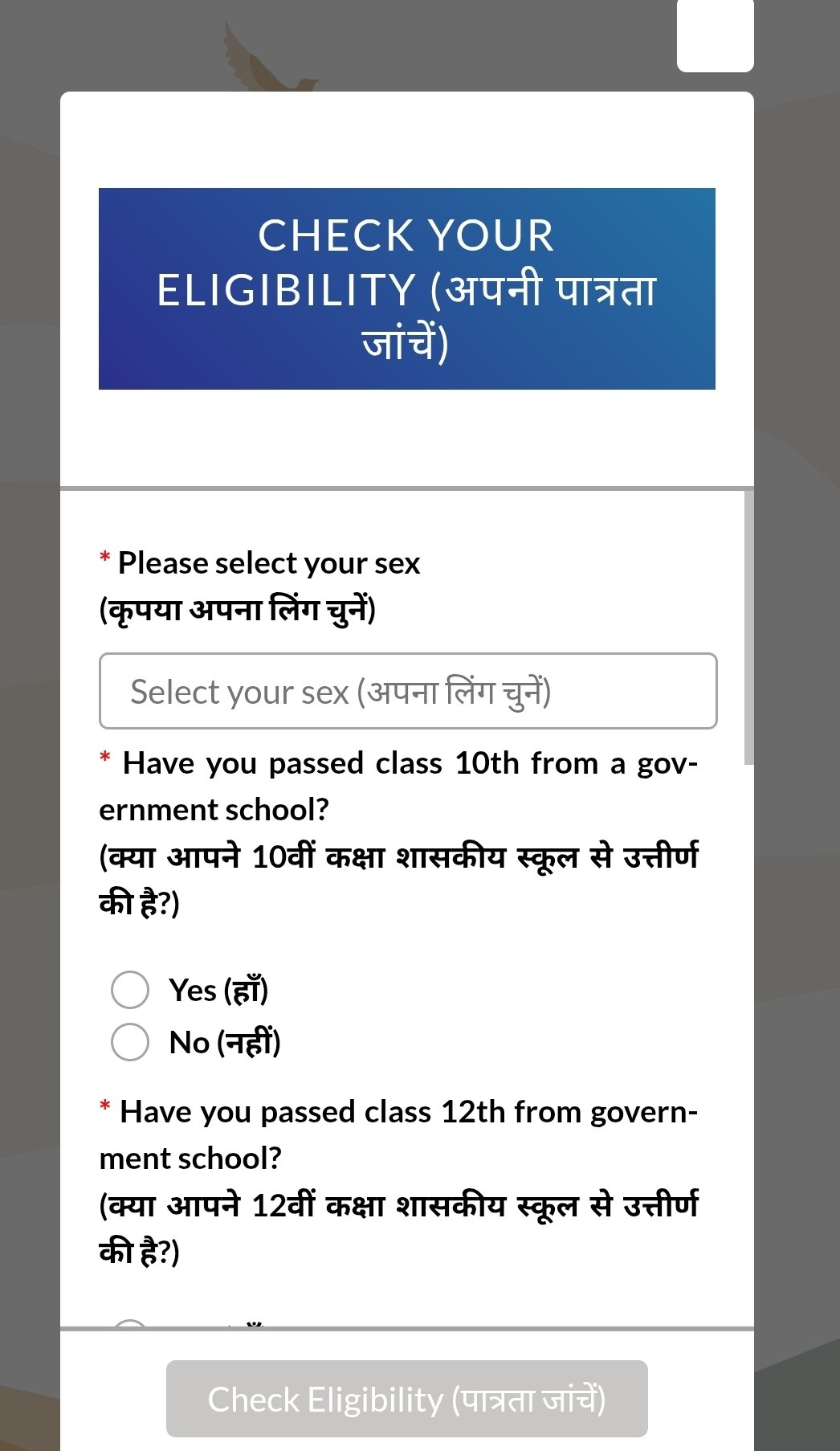Choose No for class 10th government school
The width and height of the screenshot is (840, 1451).
tap(130, 1042)
